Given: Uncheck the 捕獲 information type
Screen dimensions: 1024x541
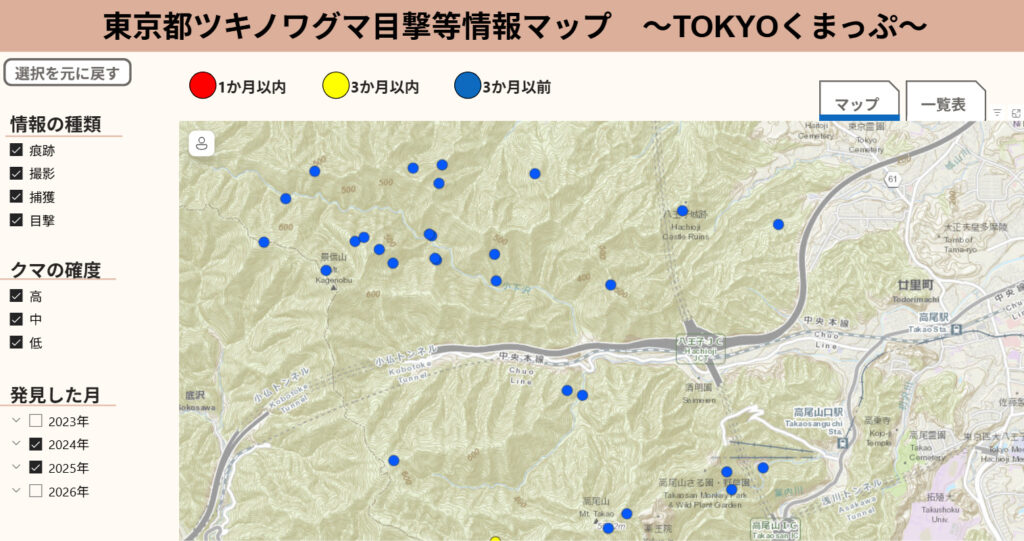Looking at the screenshot, I should [16, 197].
